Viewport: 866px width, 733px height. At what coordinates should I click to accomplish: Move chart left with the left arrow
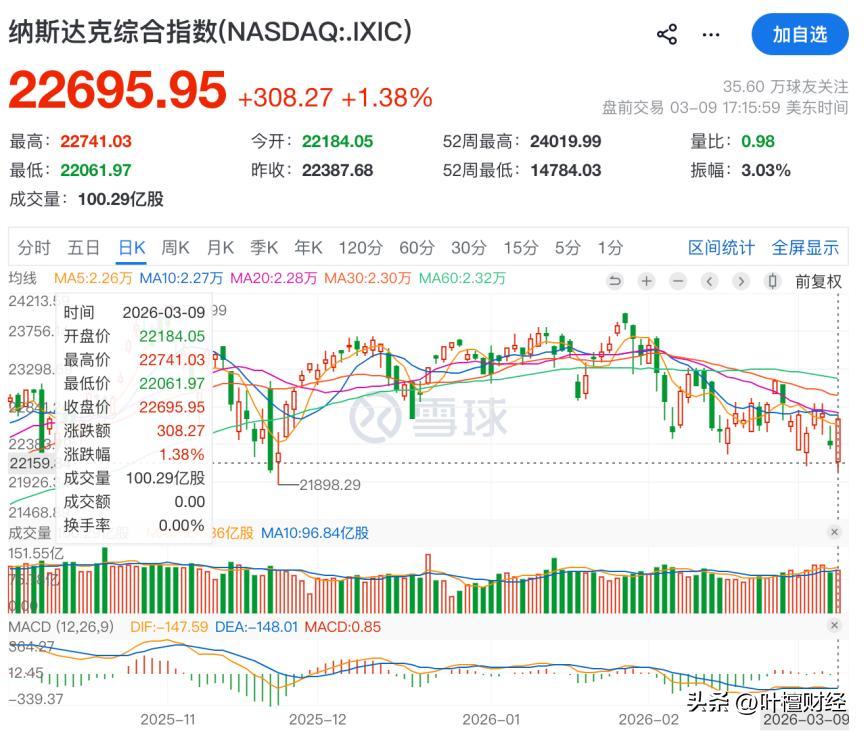point(710,281)
